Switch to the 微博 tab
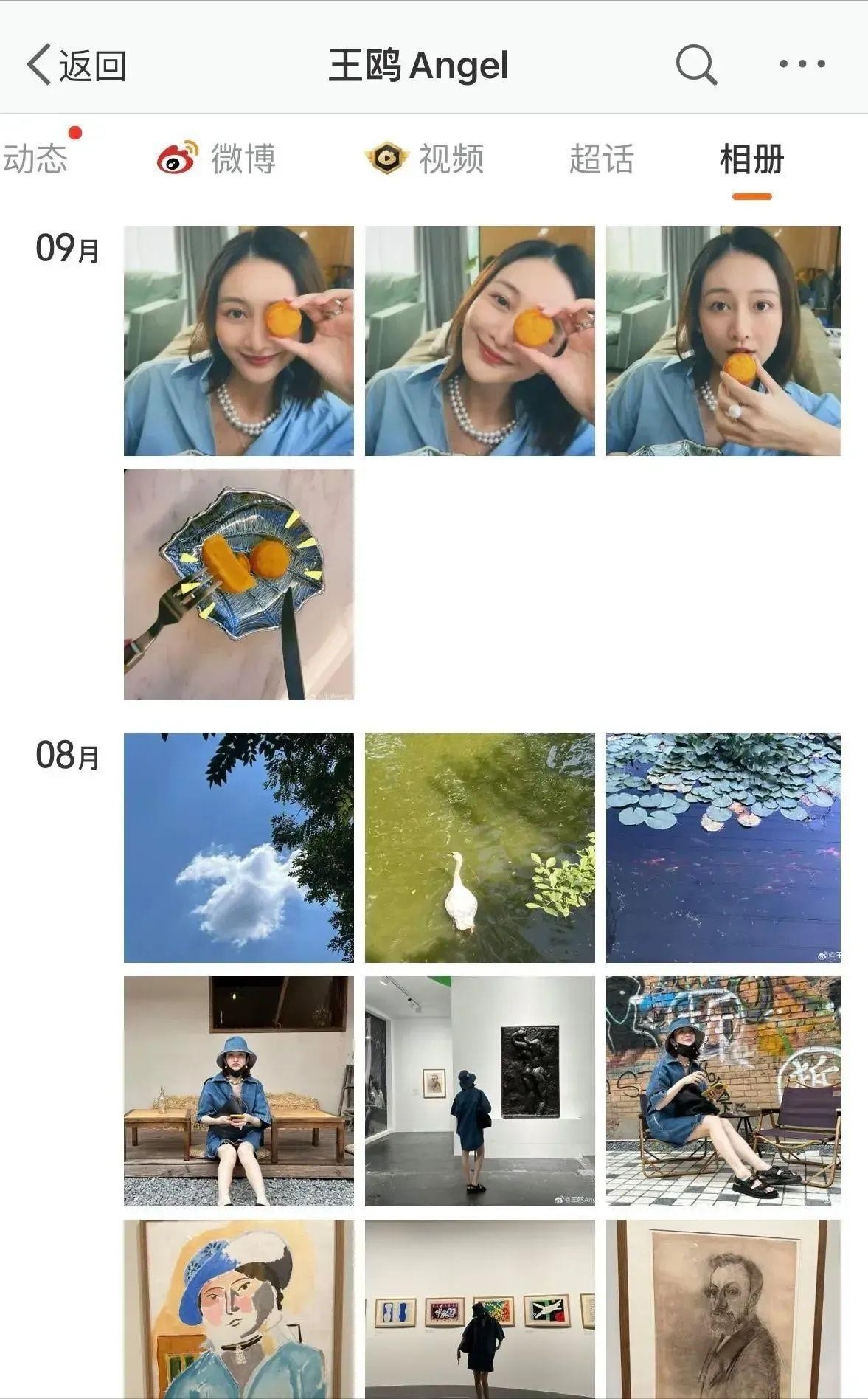 tap(217, 158)
